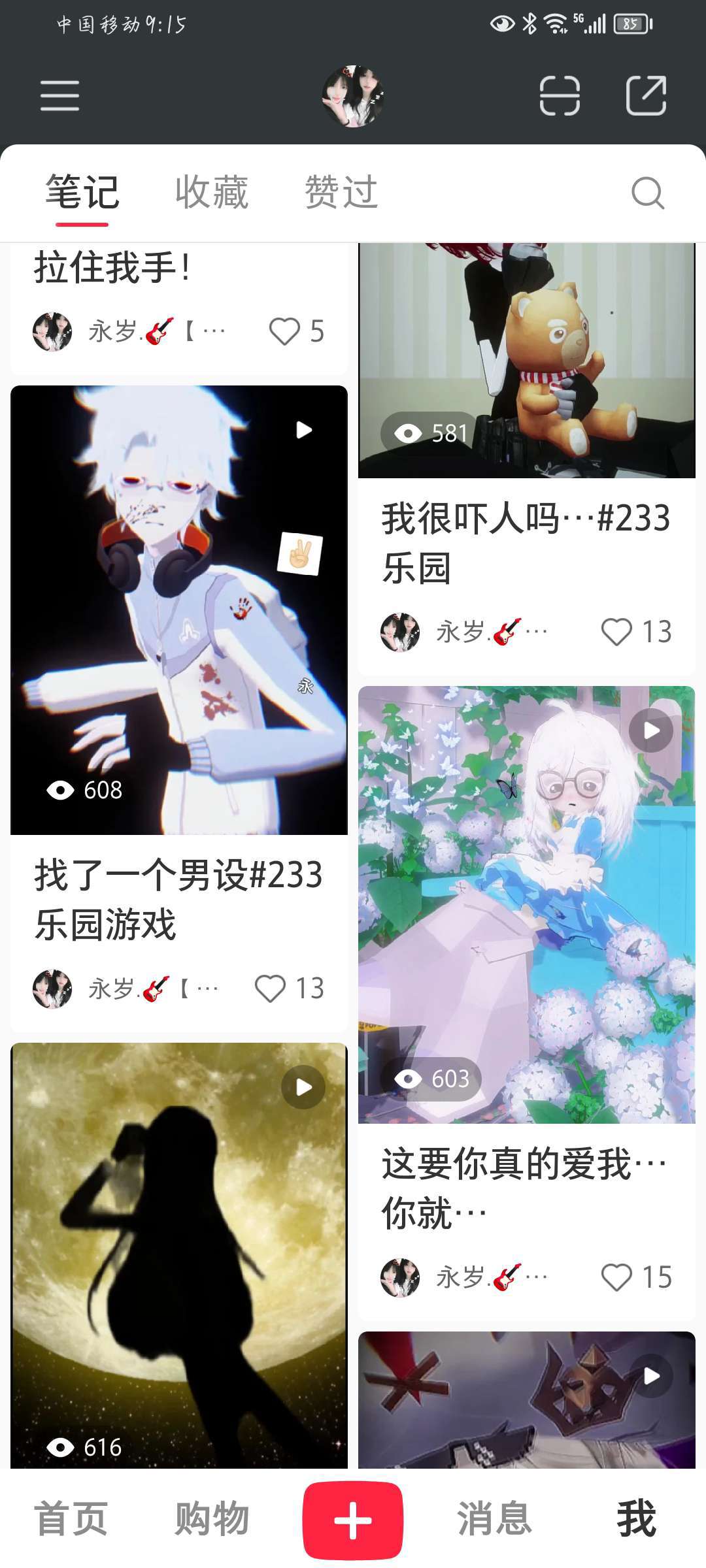The height and width of the screenshot is (1568, 706).
Task: Switch to the 赞过 tab
Action: 341,192
